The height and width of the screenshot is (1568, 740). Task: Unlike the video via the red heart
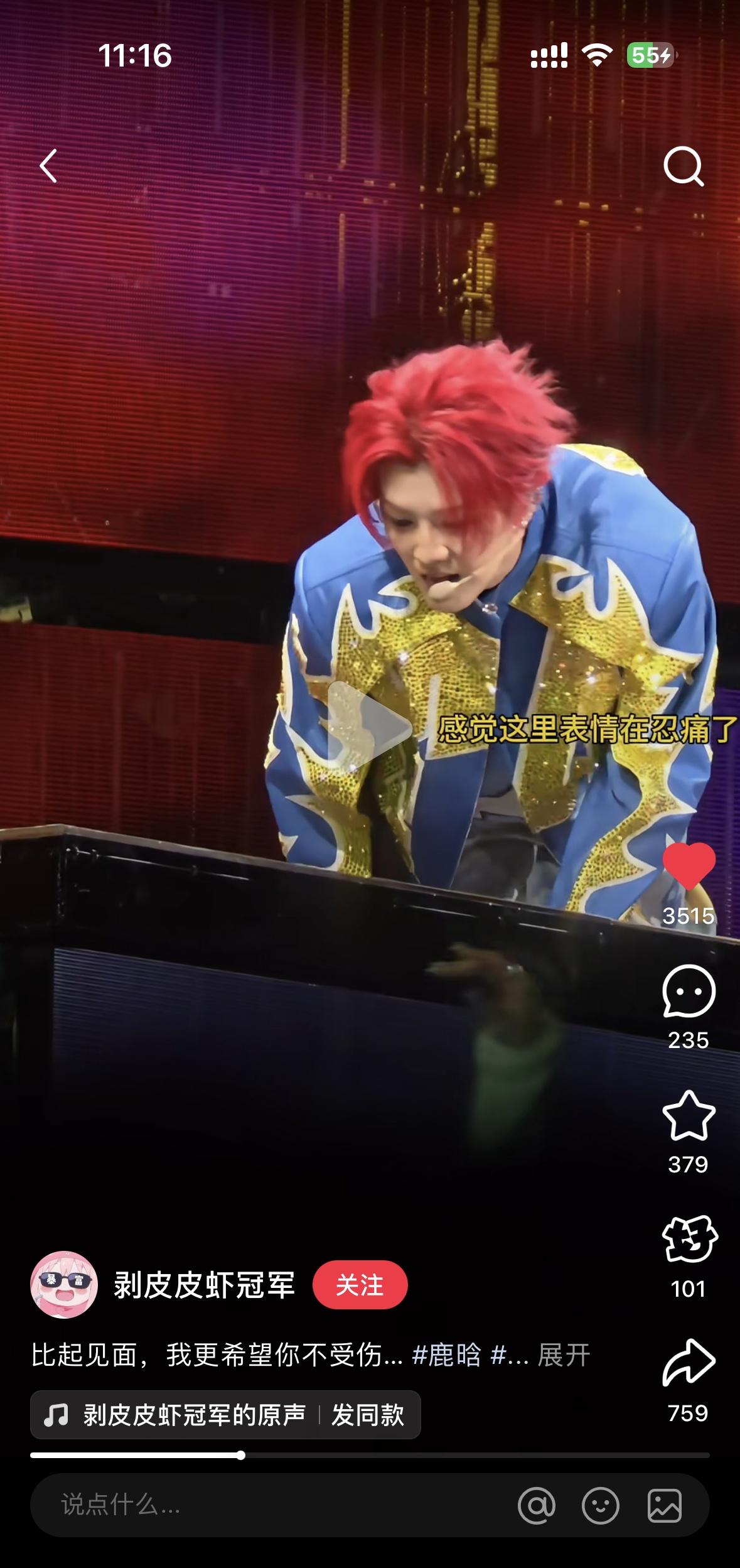tap(689, 867)
